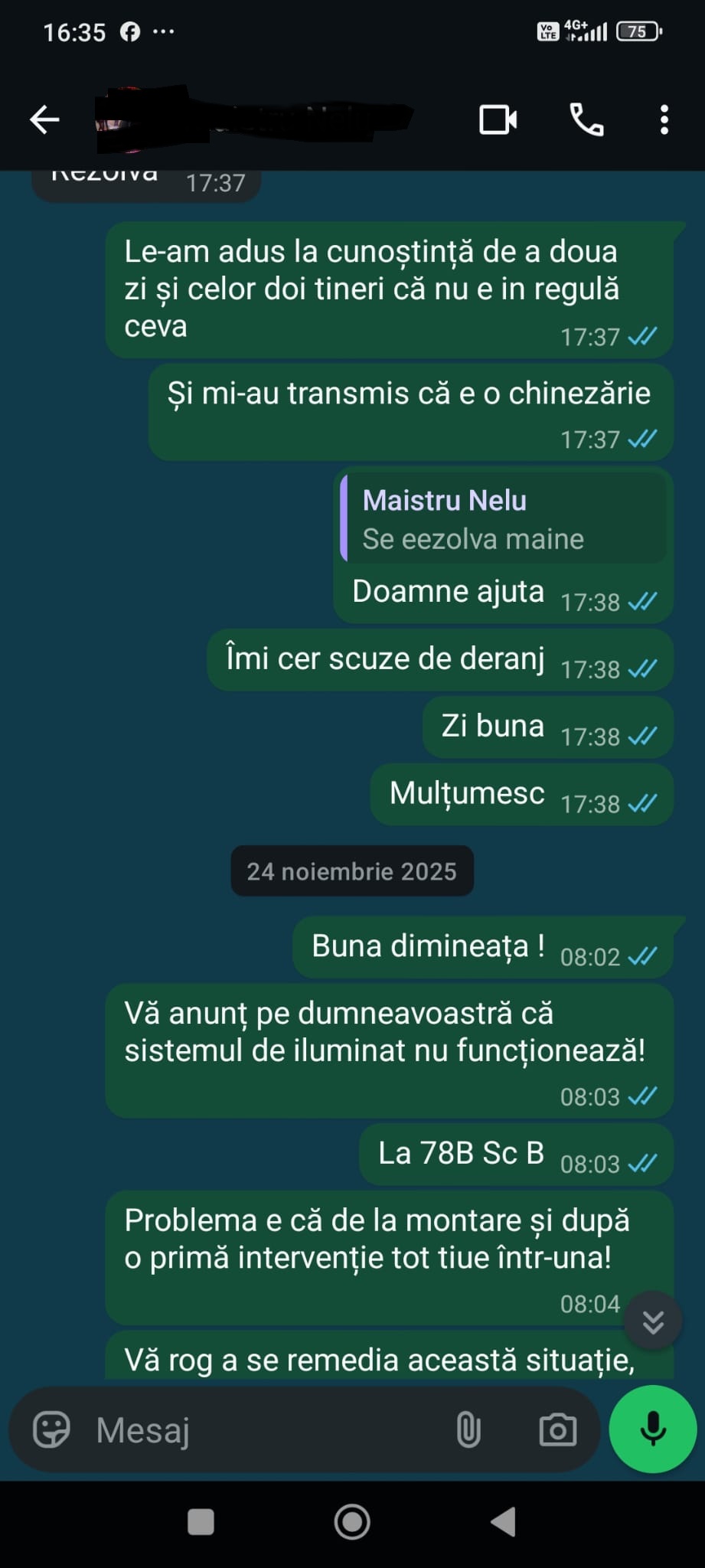Record a voice message

pos(653,1429)
